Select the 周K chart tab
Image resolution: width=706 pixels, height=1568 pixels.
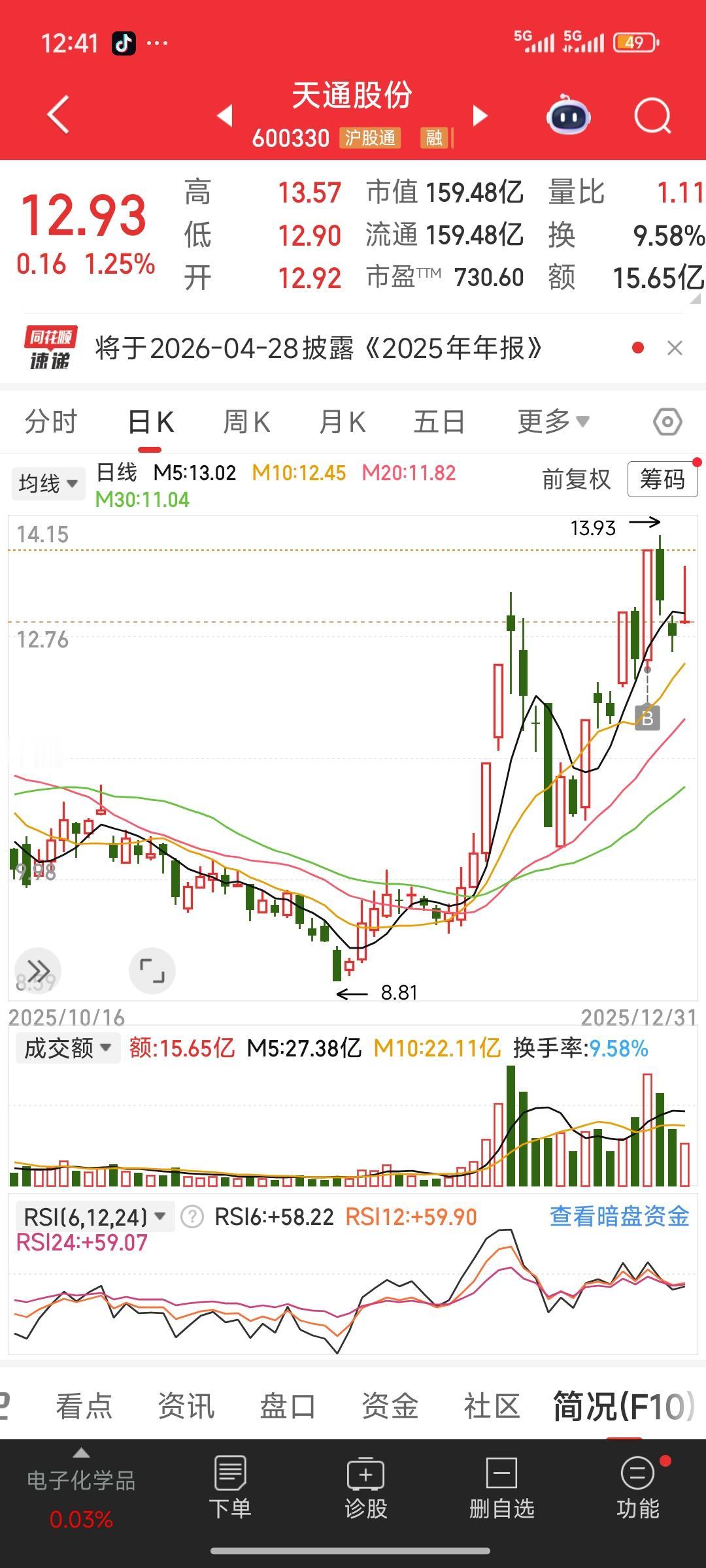pos(246,421)
